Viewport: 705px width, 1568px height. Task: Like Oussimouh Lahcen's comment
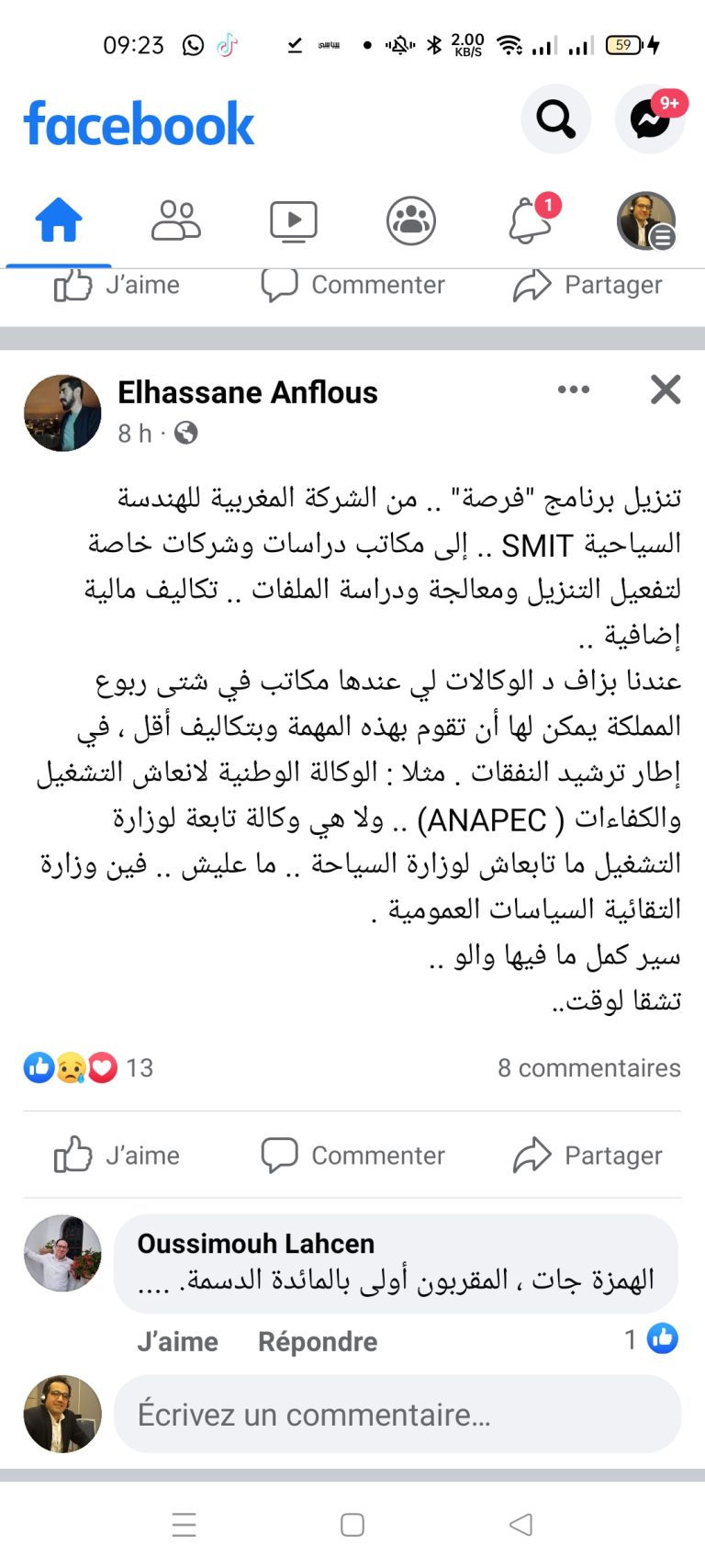[x=177, y=1342]
